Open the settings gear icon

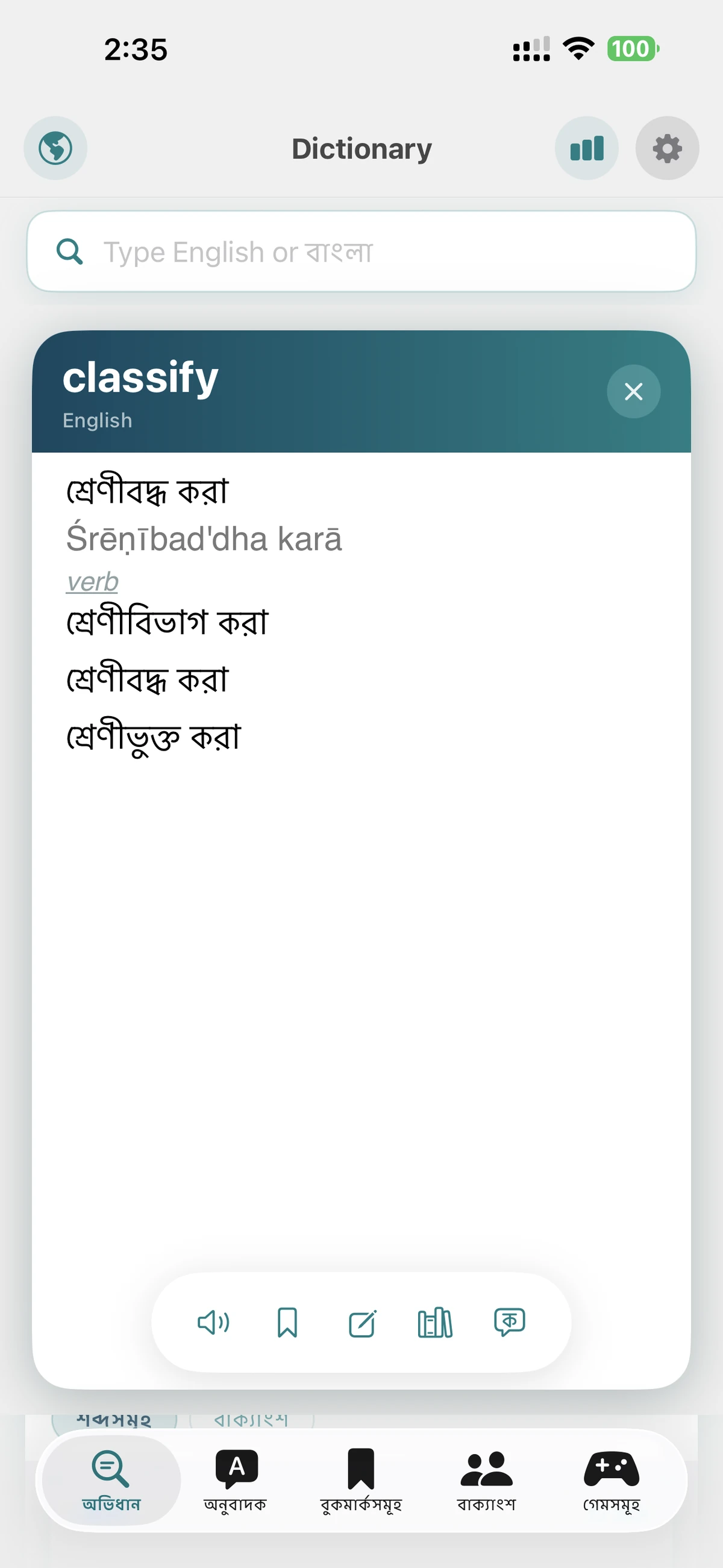click(x=667, y=148)
